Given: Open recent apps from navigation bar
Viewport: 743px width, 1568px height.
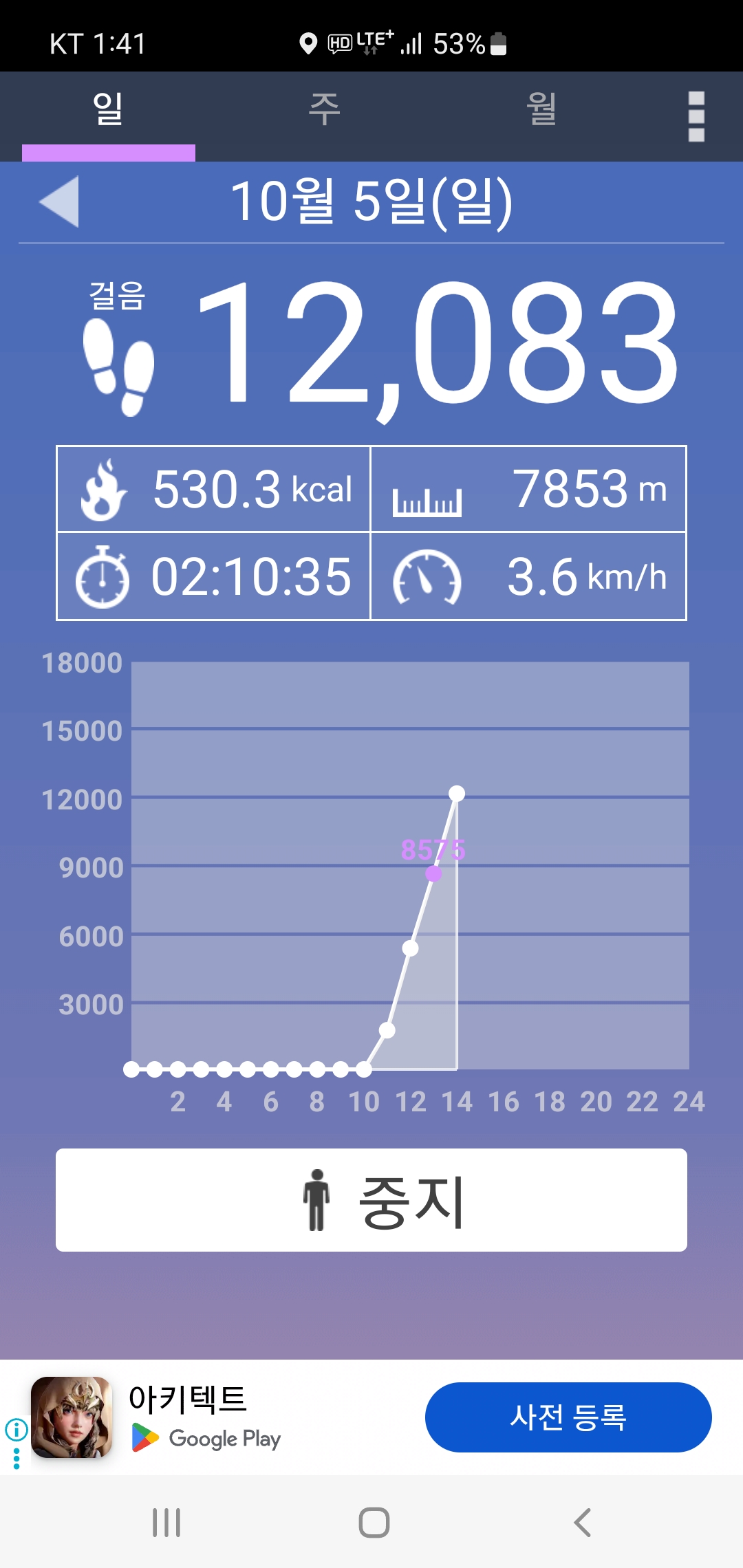Looking at the screenshot, I should coord(166,1523).
